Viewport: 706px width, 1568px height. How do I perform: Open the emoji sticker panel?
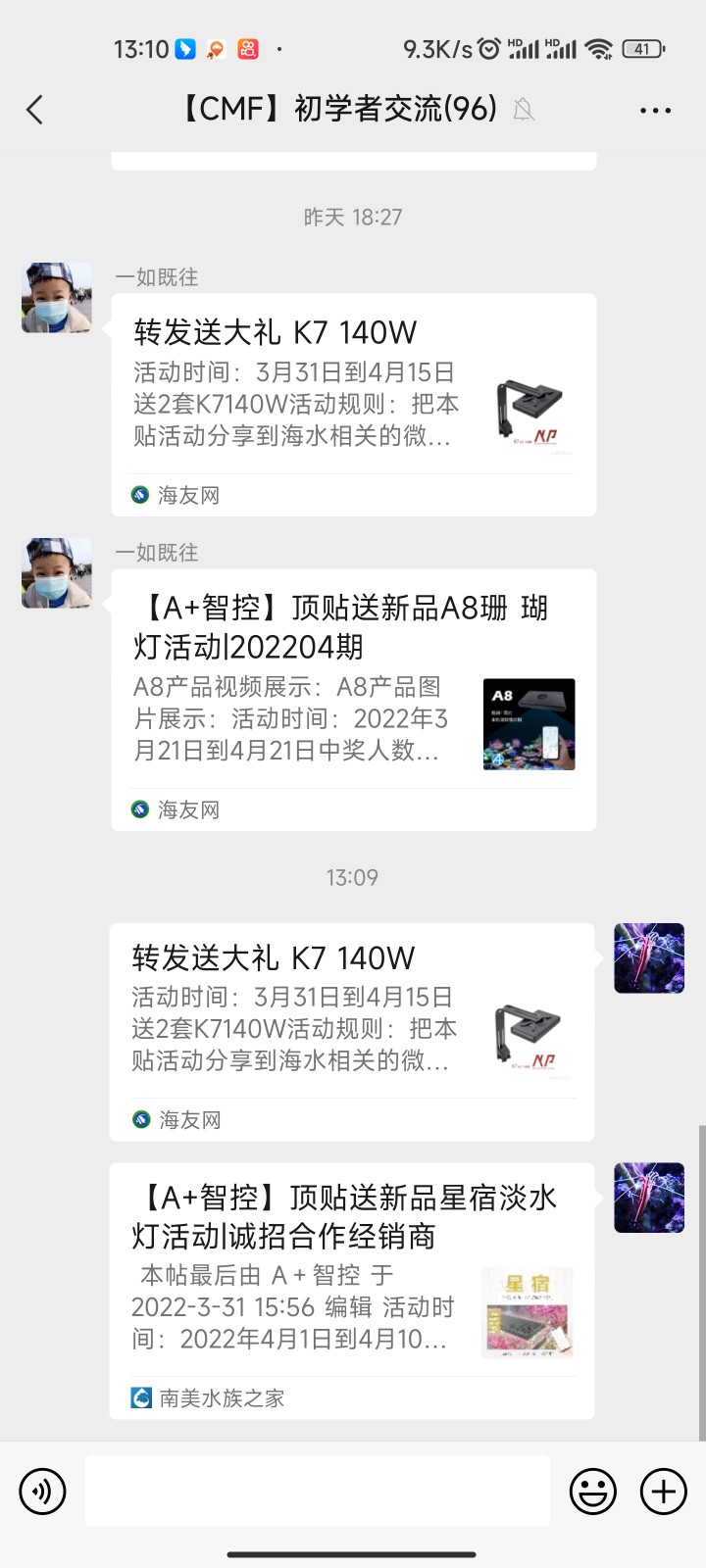[x=593, y=1492]
